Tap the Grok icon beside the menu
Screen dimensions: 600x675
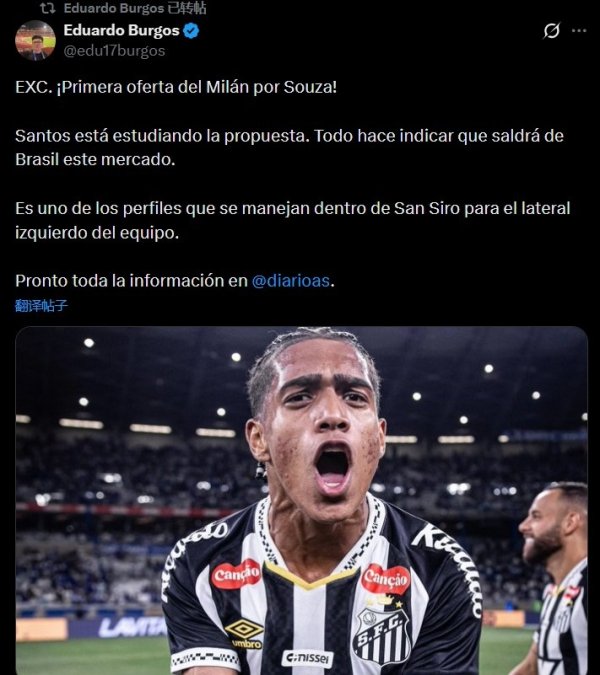(551, 31)
